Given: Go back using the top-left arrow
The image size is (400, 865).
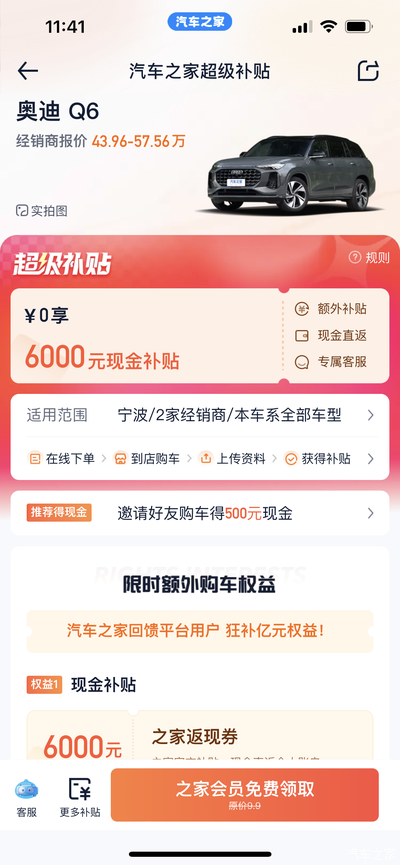Looking at the screenshot, I should 28,71.
